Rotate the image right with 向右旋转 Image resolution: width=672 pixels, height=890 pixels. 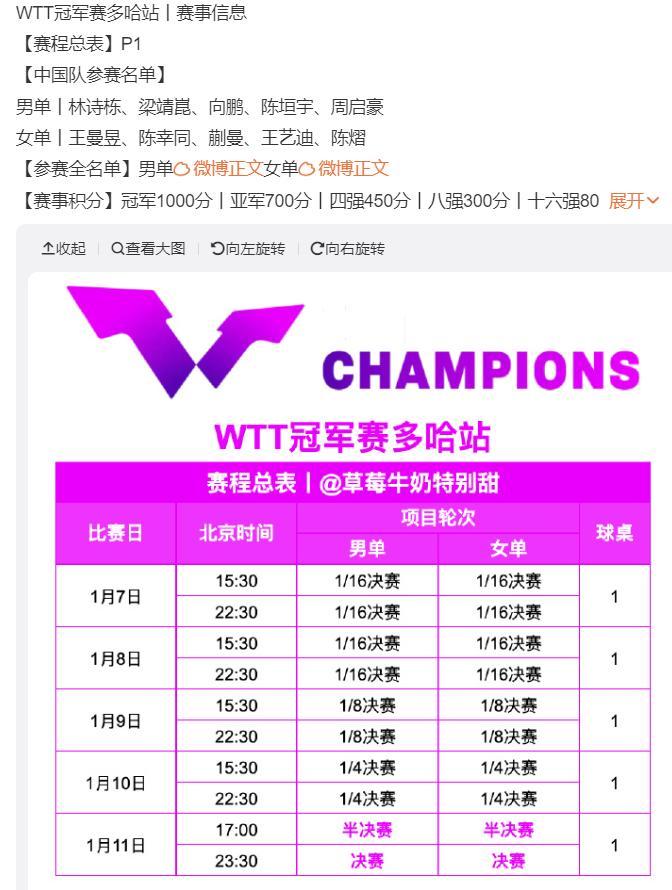point(347,248)
